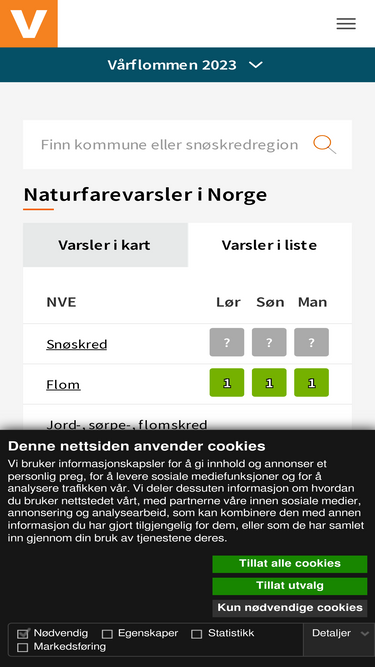This screenshot has height=667, width=375.
Task: Switch to Varsler i kart tab
Action: tap(105, 245)
